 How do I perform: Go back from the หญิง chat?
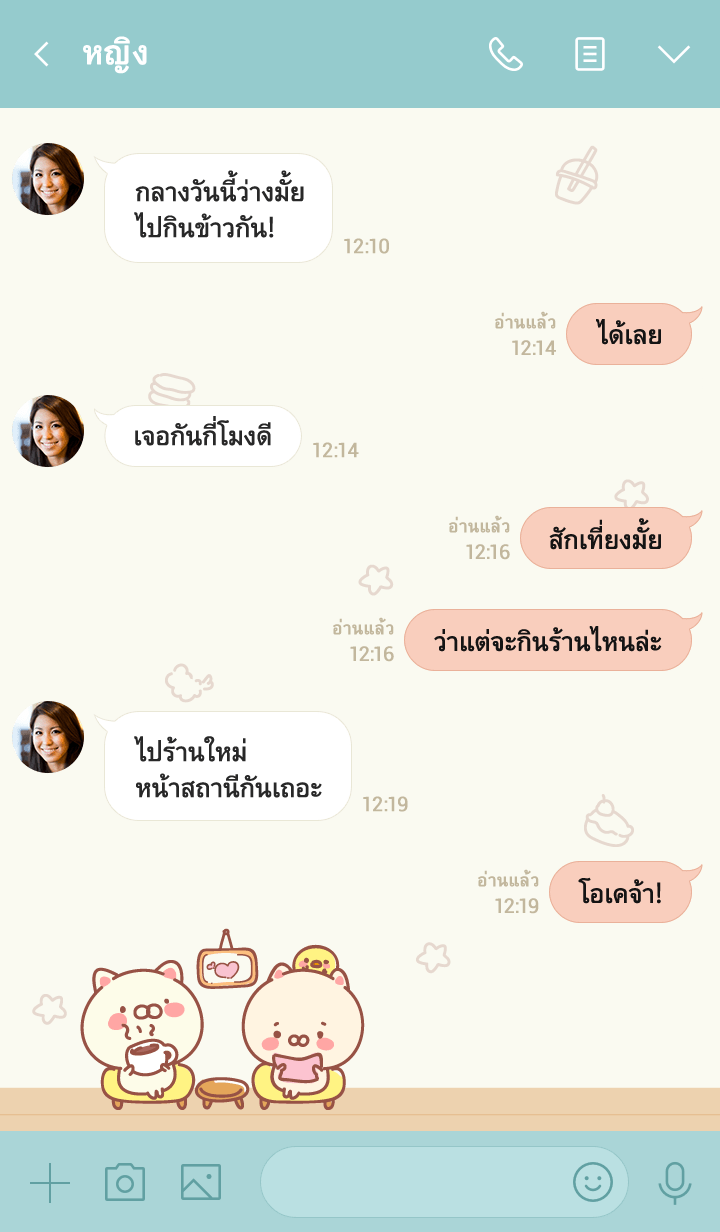coord(41,54)
